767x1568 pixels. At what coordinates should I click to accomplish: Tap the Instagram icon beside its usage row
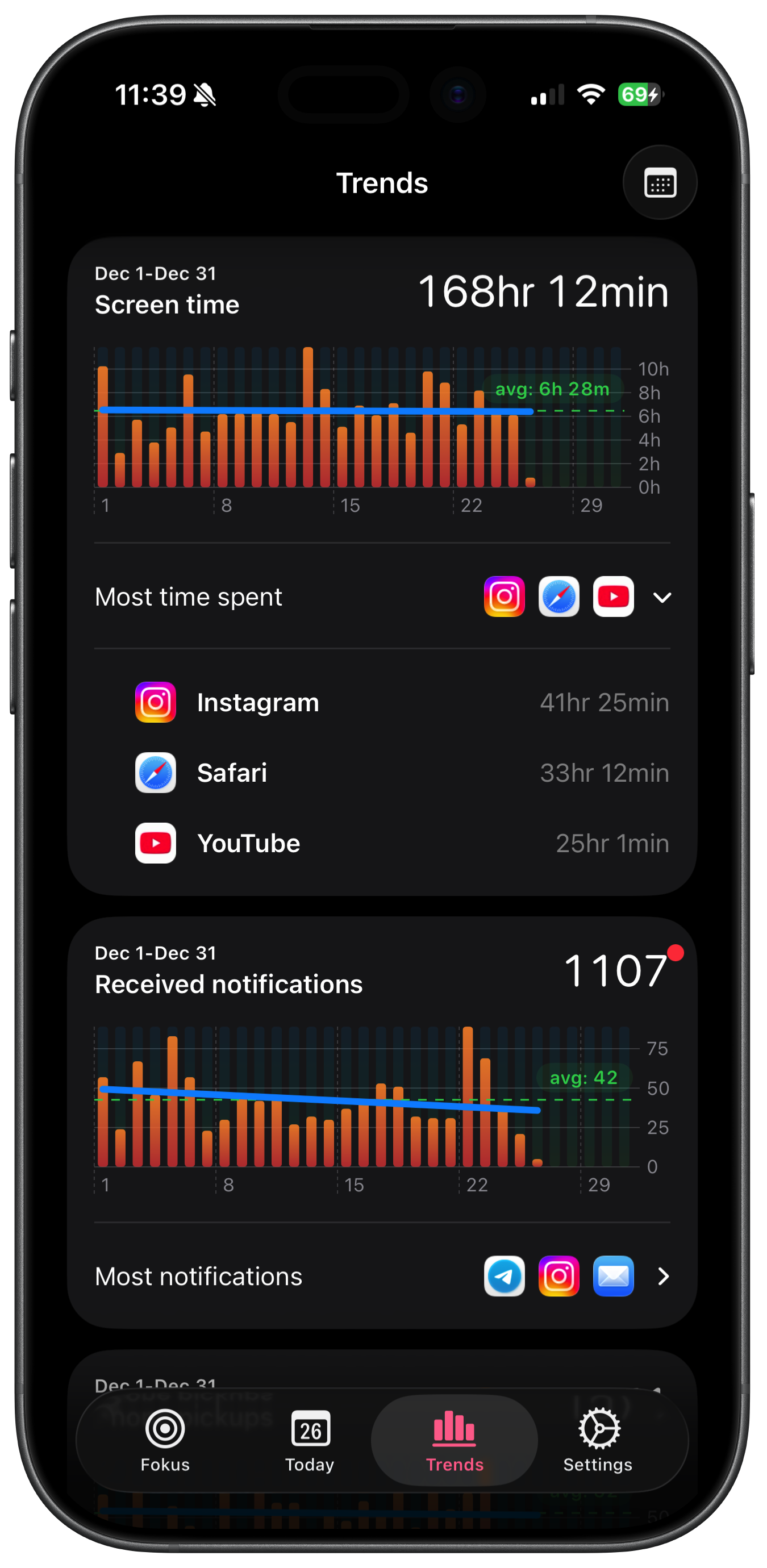pos(155,702)
